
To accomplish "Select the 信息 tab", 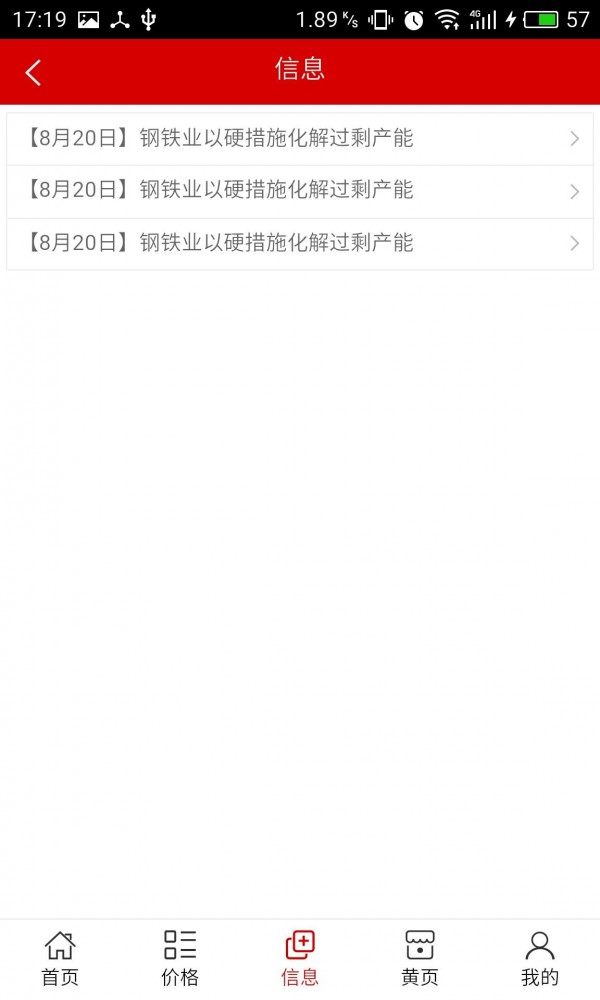I will pyautogui.click(x=300, y=958).
